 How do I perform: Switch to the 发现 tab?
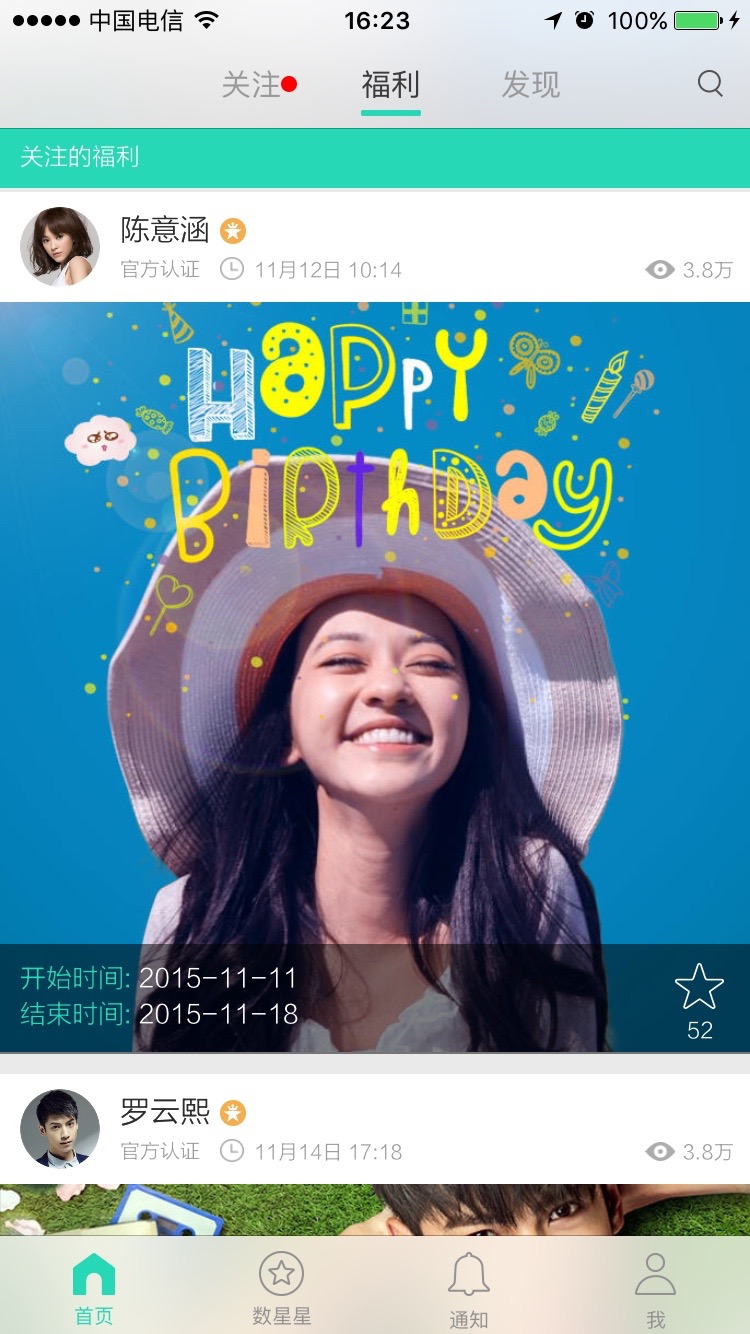530,85
